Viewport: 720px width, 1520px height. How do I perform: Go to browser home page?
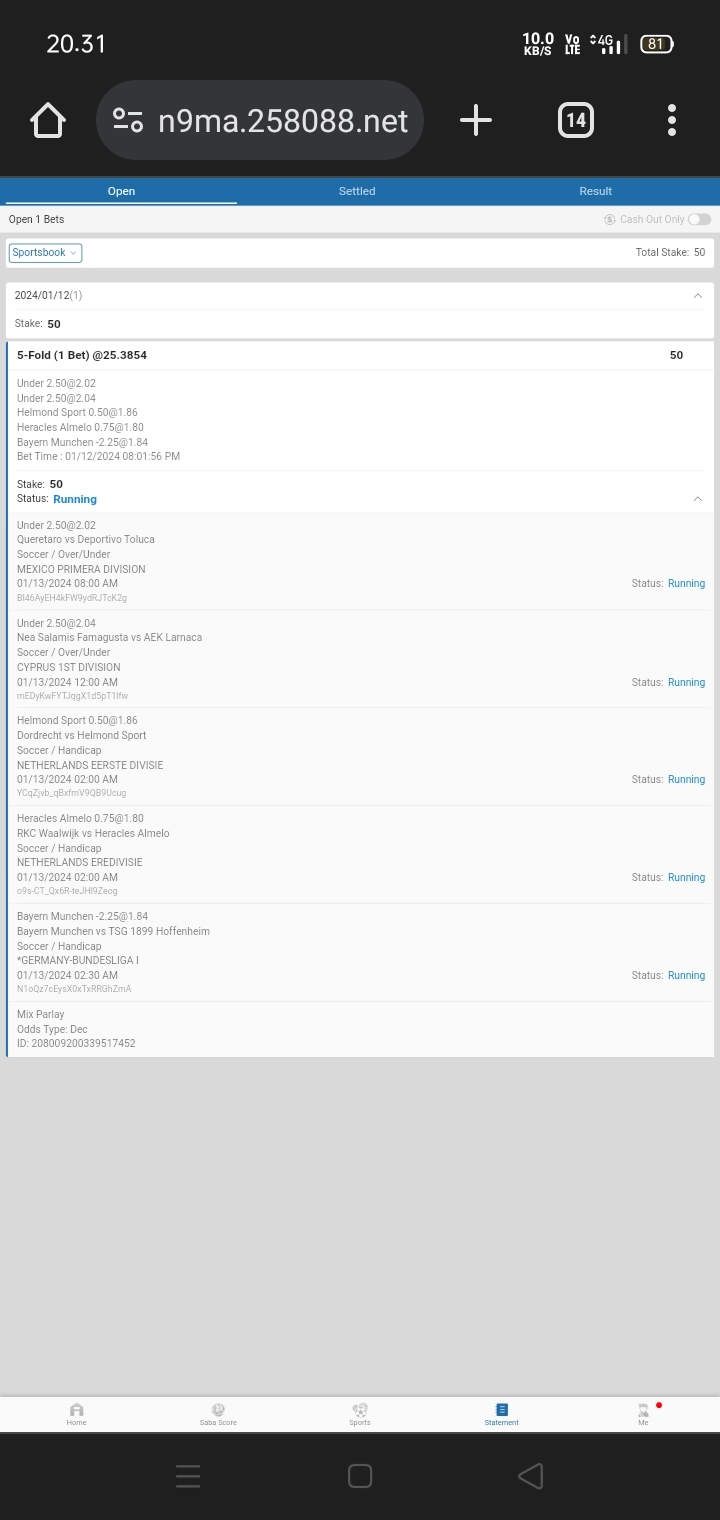pos(47,121)
